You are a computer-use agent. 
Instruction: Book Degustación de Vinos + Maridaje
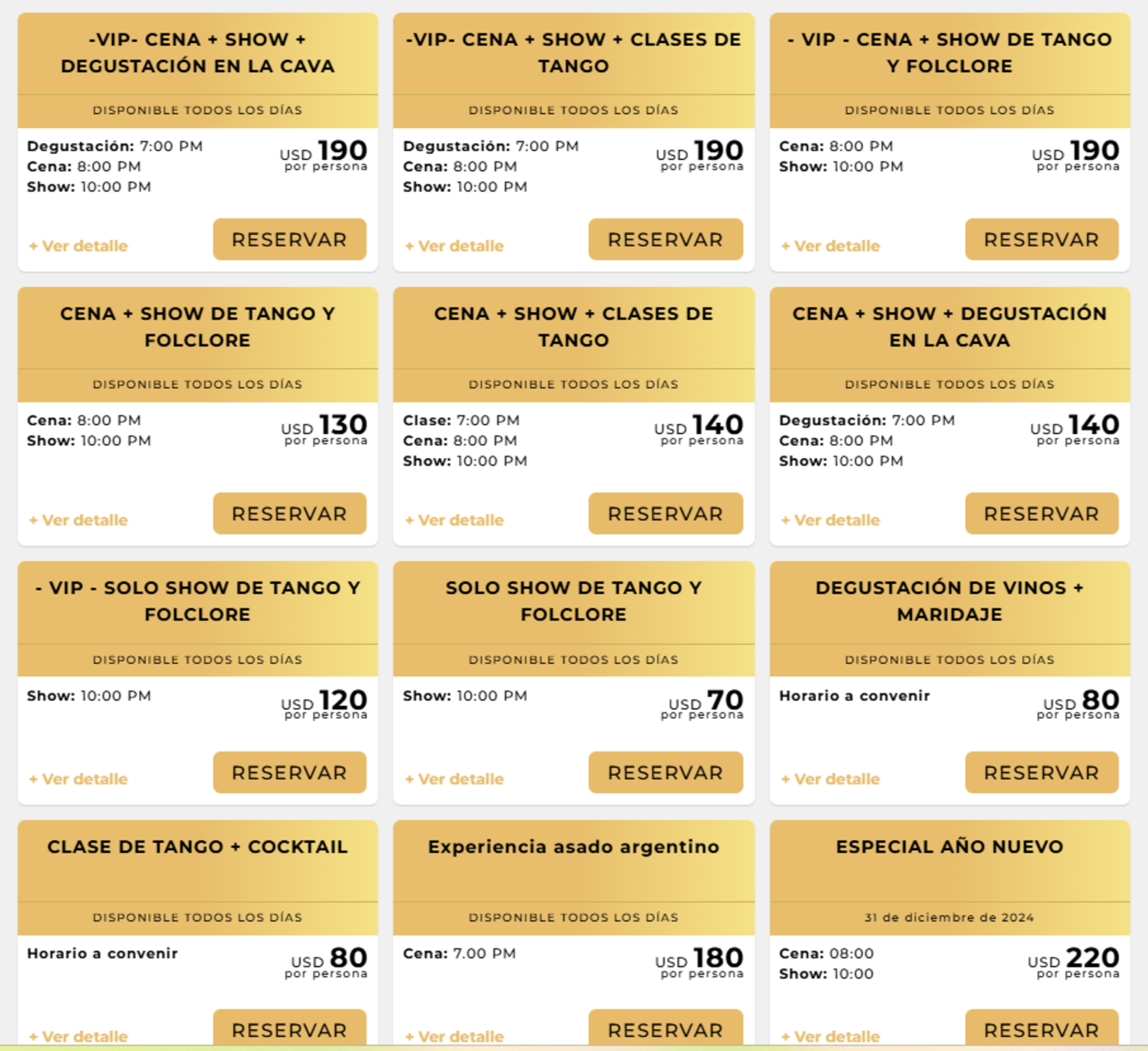pos(1041,772)
